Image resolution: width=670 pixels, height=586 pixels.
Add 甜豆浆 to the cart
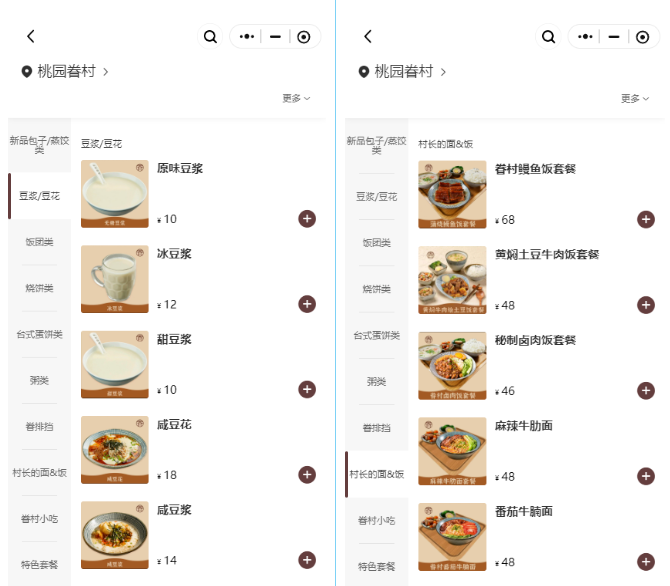point(306,389)
